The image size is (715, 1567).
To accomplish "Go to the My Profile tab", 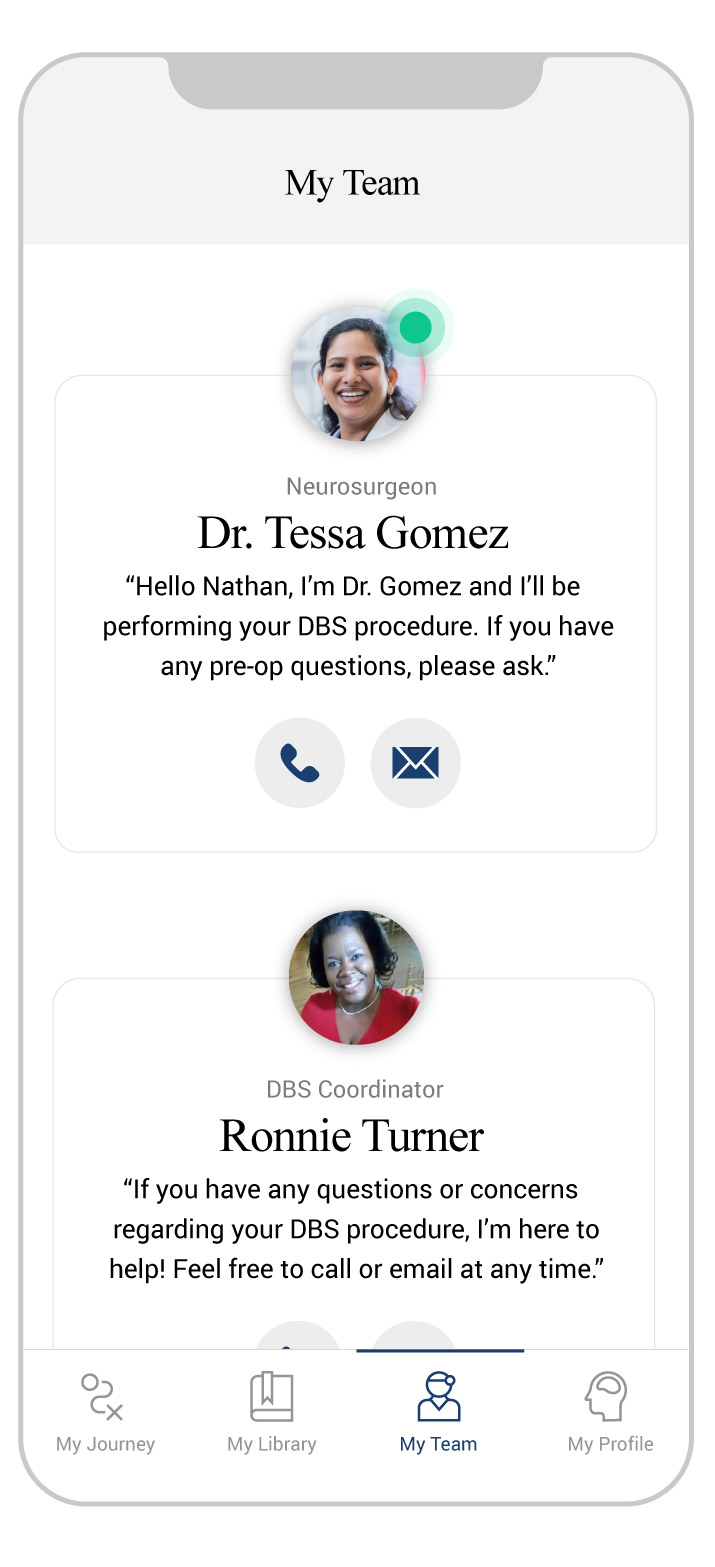I will pos(610,1412).
